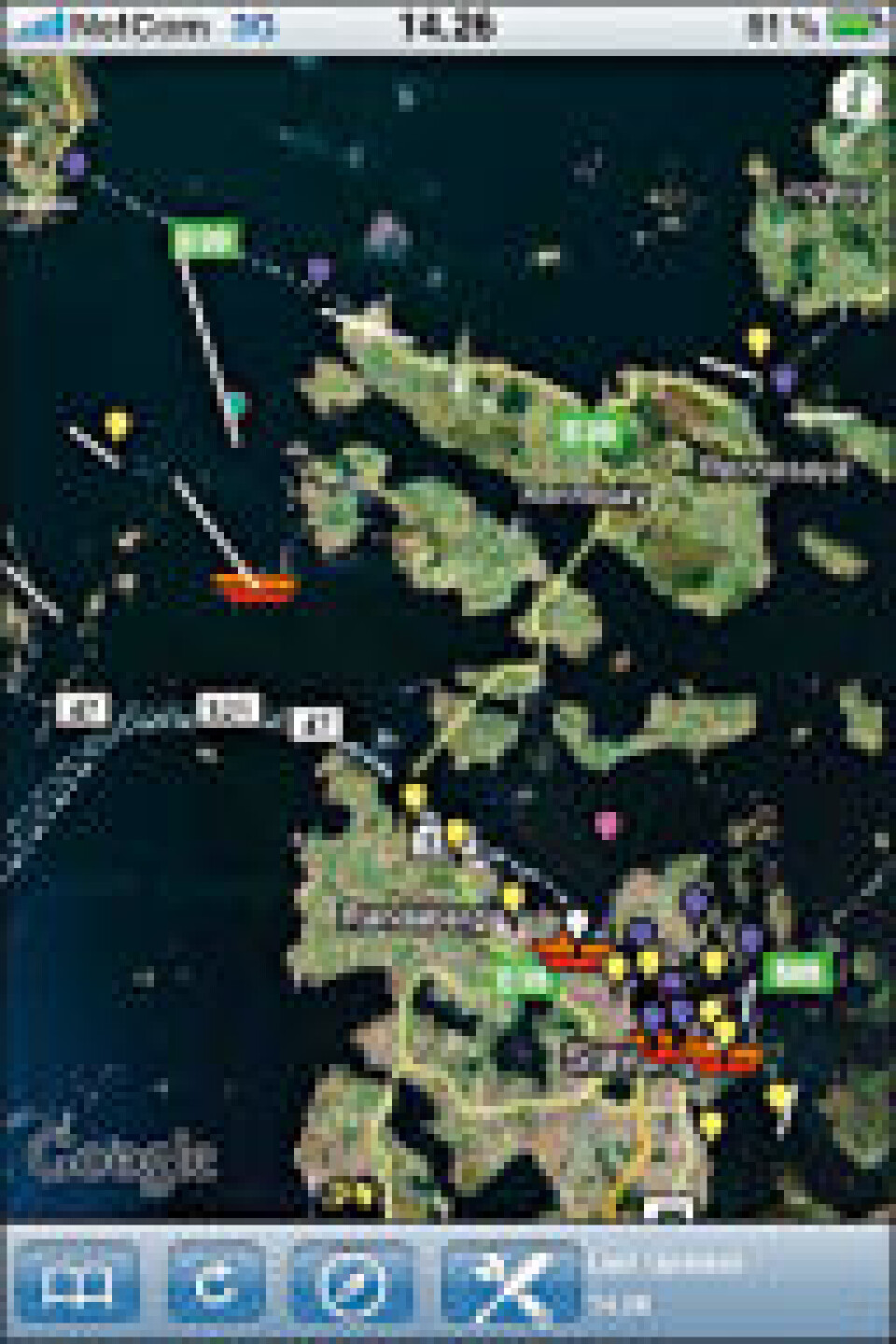The width and height of the screenshot is (896, 1344).
Task: Open the tools settings button
Action: tap(510, 1284)
